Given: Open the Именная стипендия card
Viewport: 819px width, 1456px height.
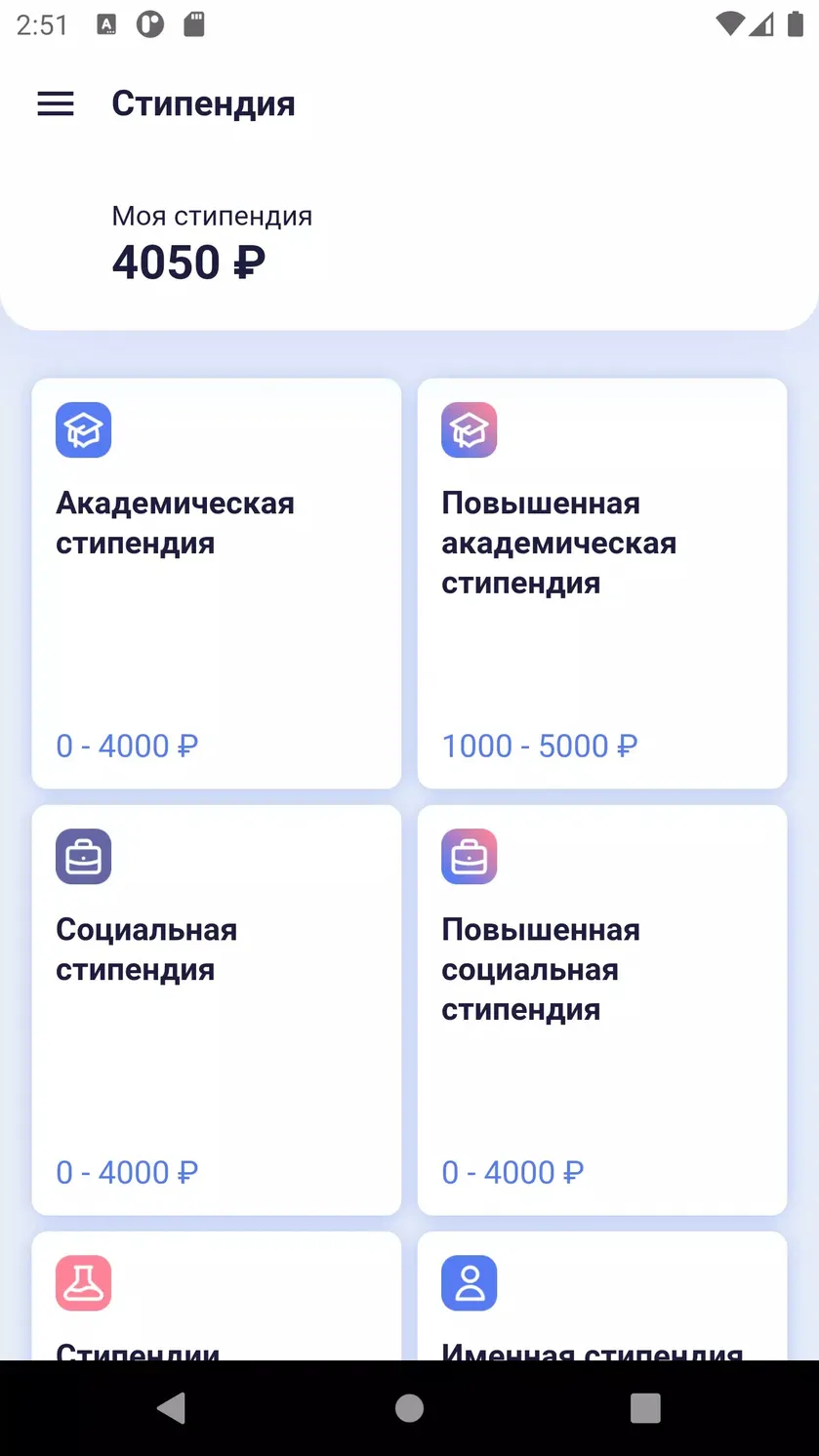Looking at the screenshot, I should tap(602, 1296).
